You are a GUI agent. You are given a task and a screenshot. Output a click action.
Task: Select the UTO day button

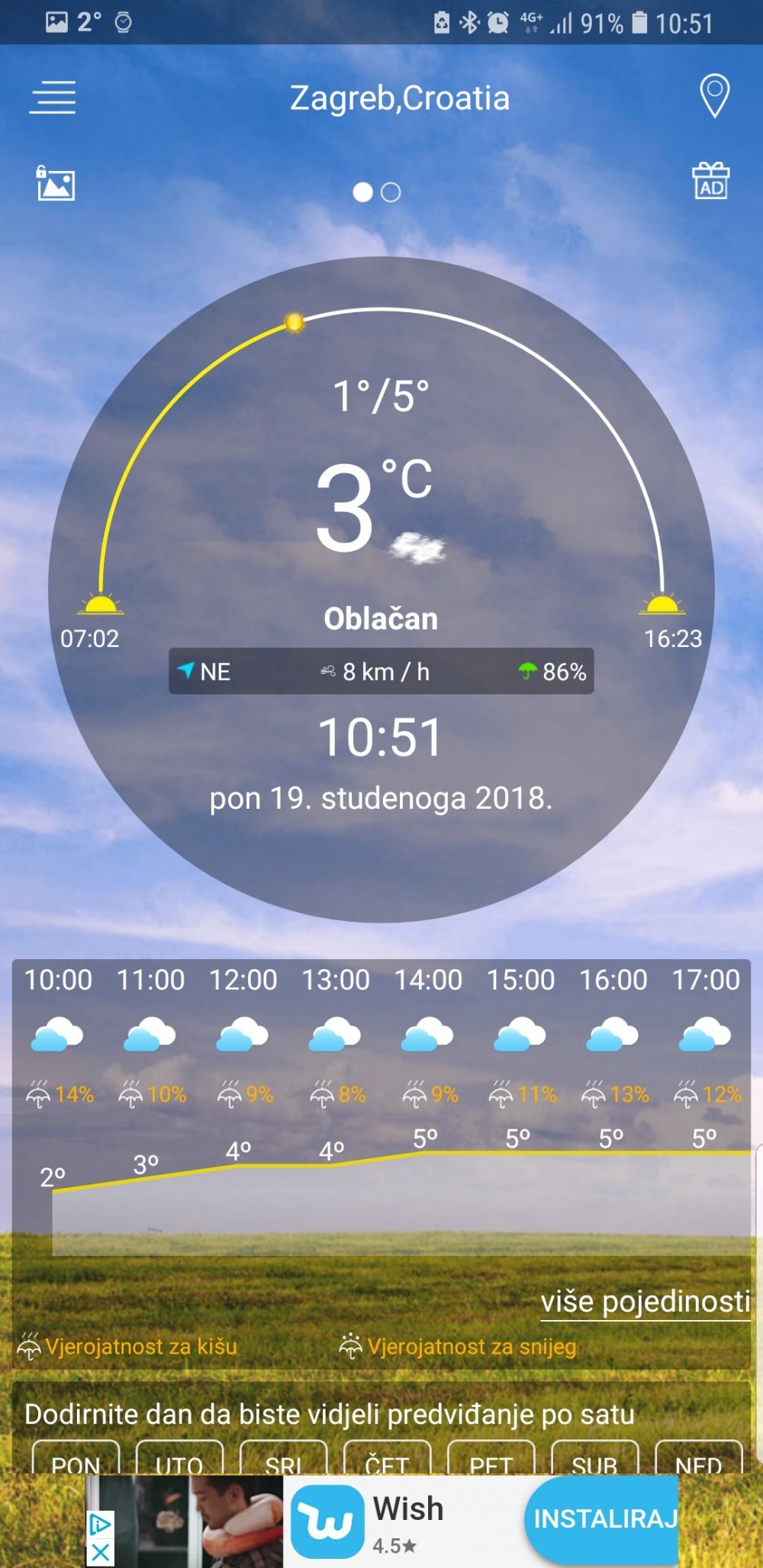tap(179, 1457)
